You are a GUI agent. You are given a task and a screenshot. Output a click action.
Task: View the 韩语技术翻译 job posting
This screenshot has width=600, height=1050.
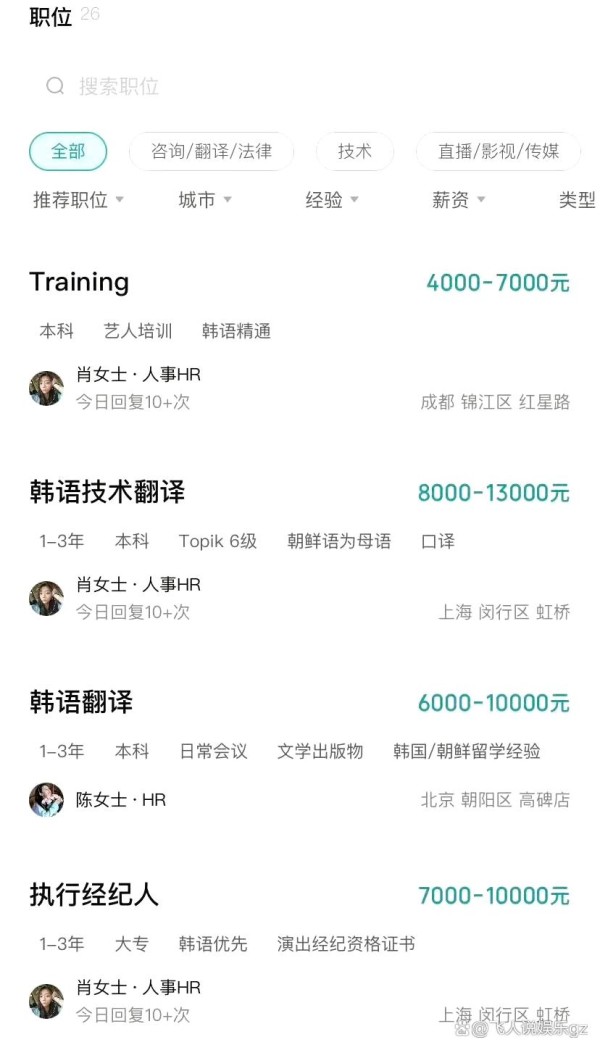(x=300, y=552)
